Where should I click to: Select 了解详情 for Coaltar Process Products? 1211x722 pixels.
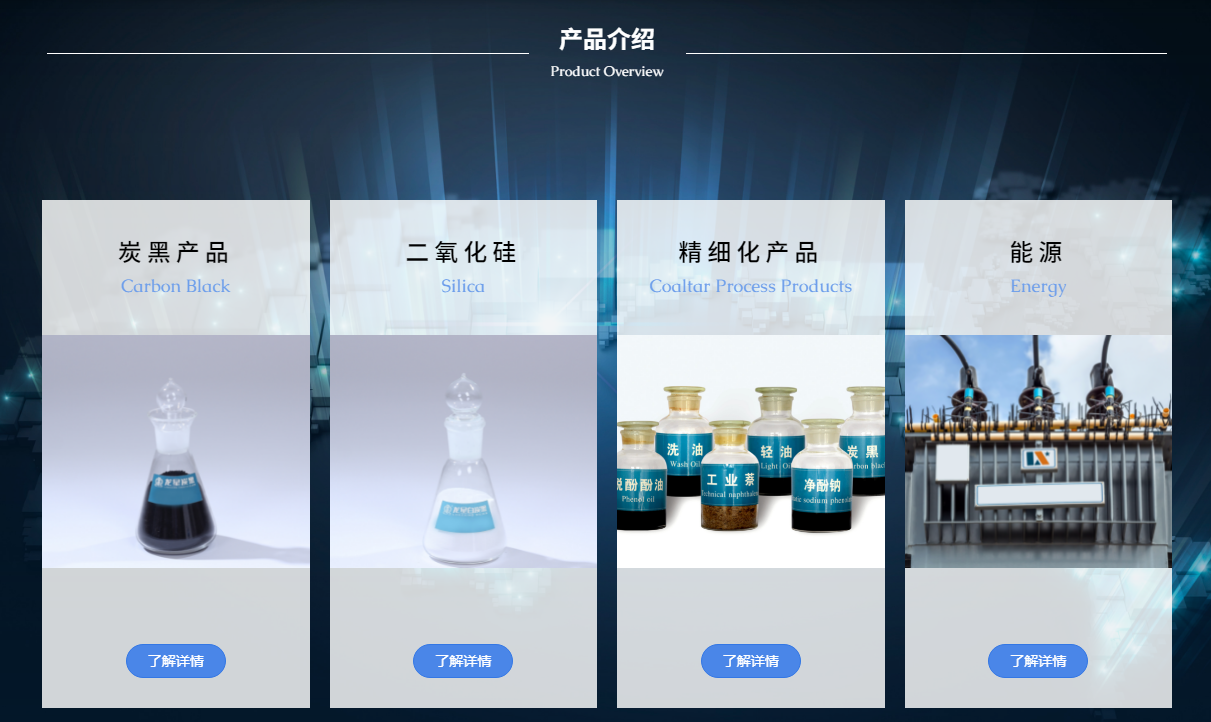pos(751,661)
